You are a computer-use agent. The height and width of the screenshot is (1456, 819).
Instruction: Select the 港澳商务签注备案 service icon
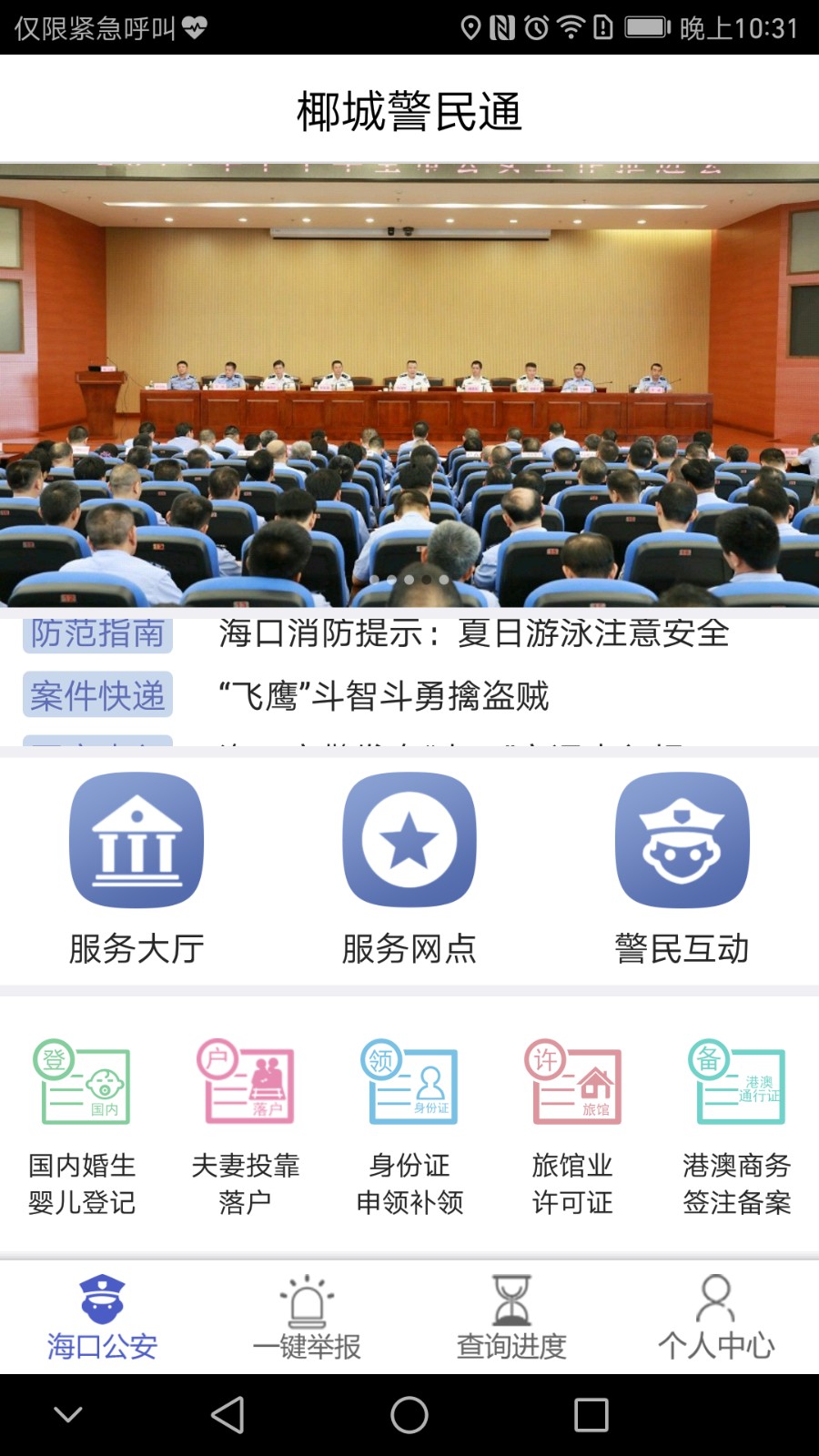pos(736,1085)
